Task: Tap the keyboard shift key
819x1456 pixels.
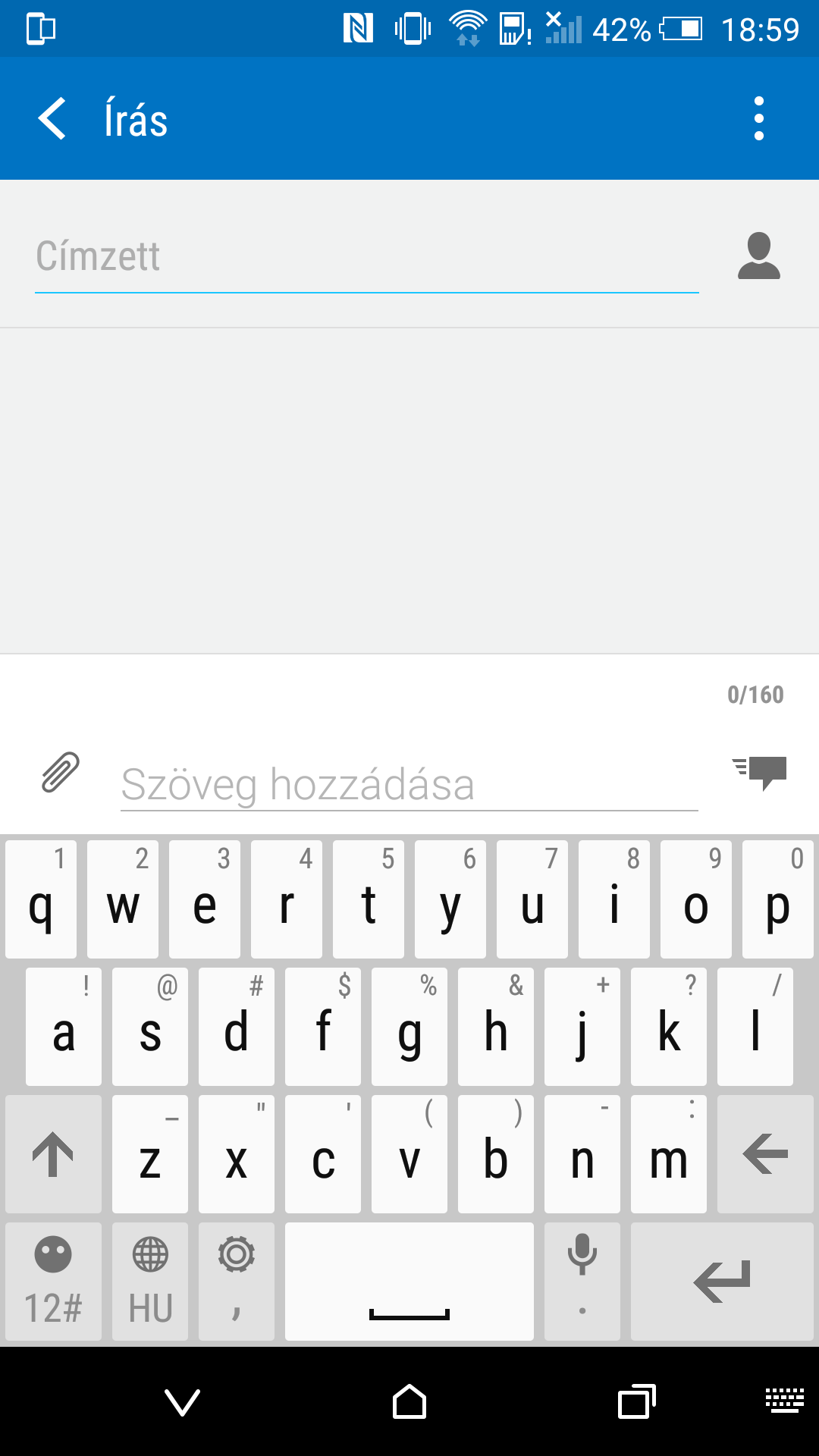Action: click(x=53, y=1154)
